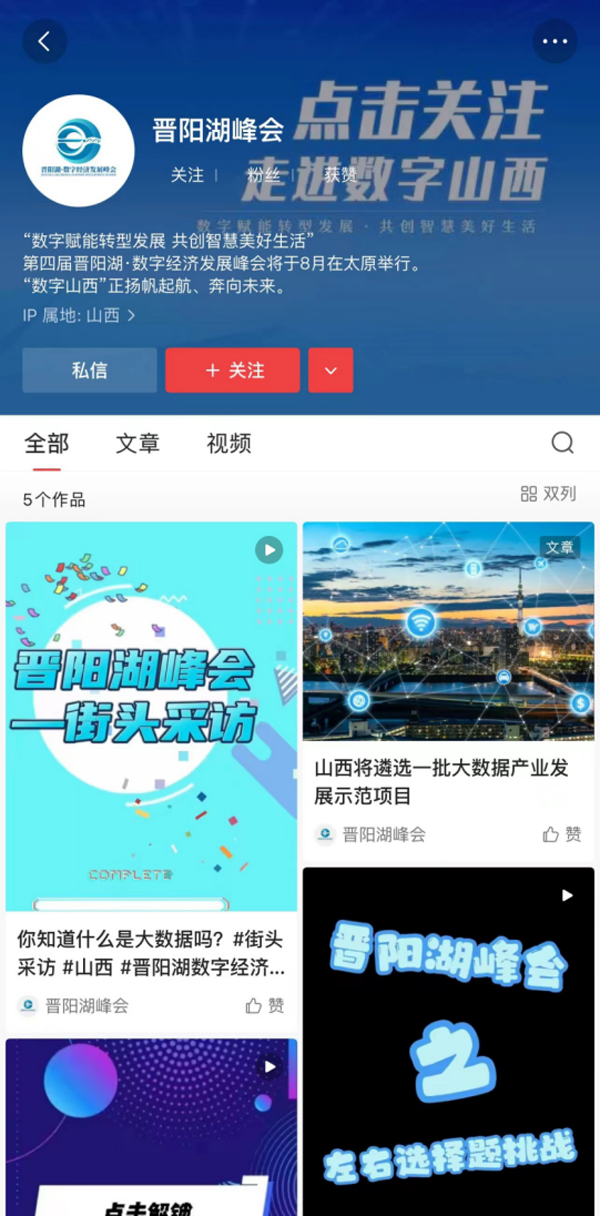Open the 左右选择题挑战 video
600x1216 pixels.
448,1040
